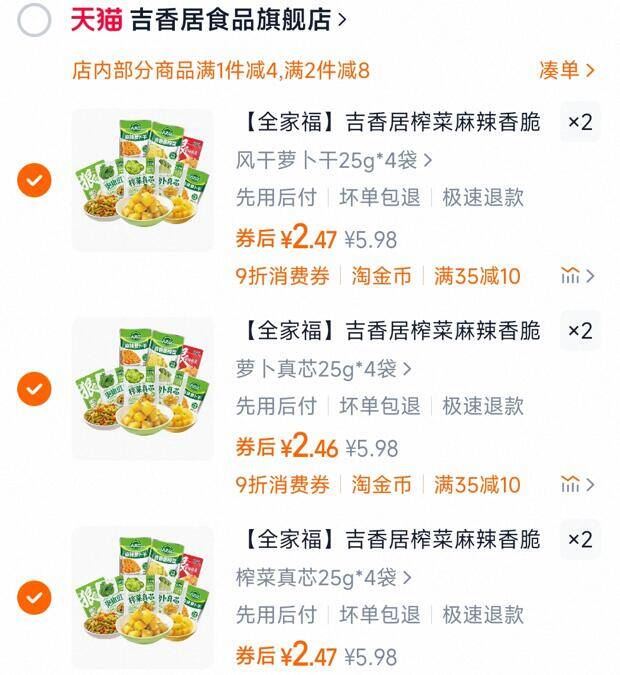Uncheck the 榨菜真芯25g*4袋 item

click(34, 598)
